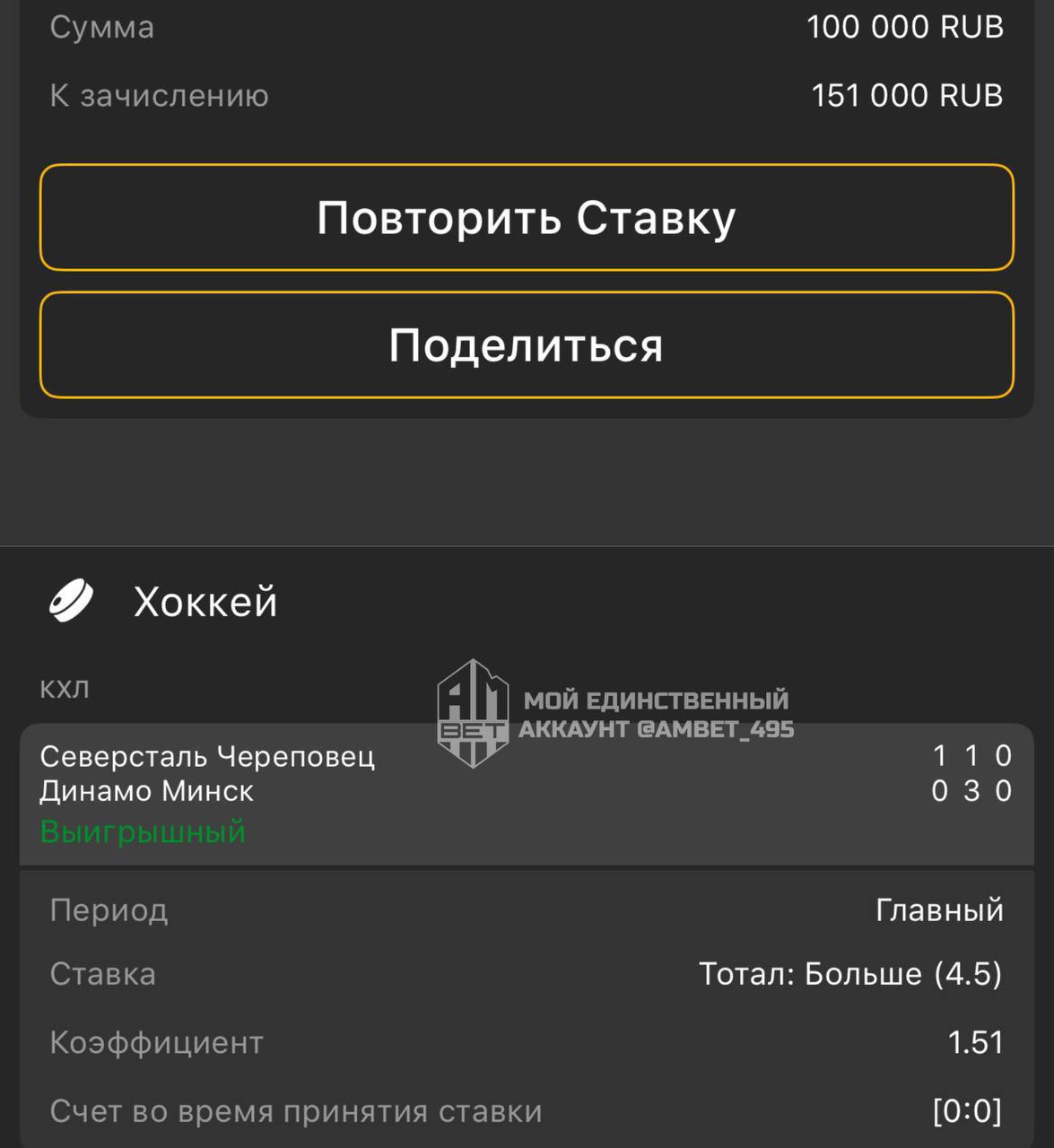
Task: Tap the Повторить Ставку button
Action: tap(527, 217)
